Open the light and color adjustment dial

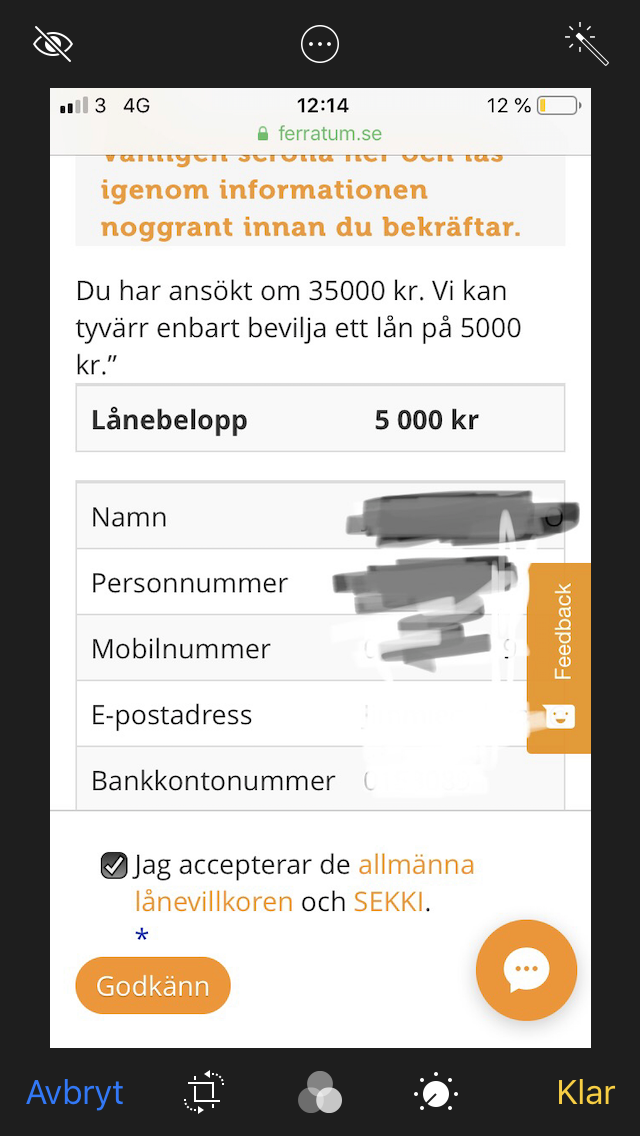point(436,1092)
